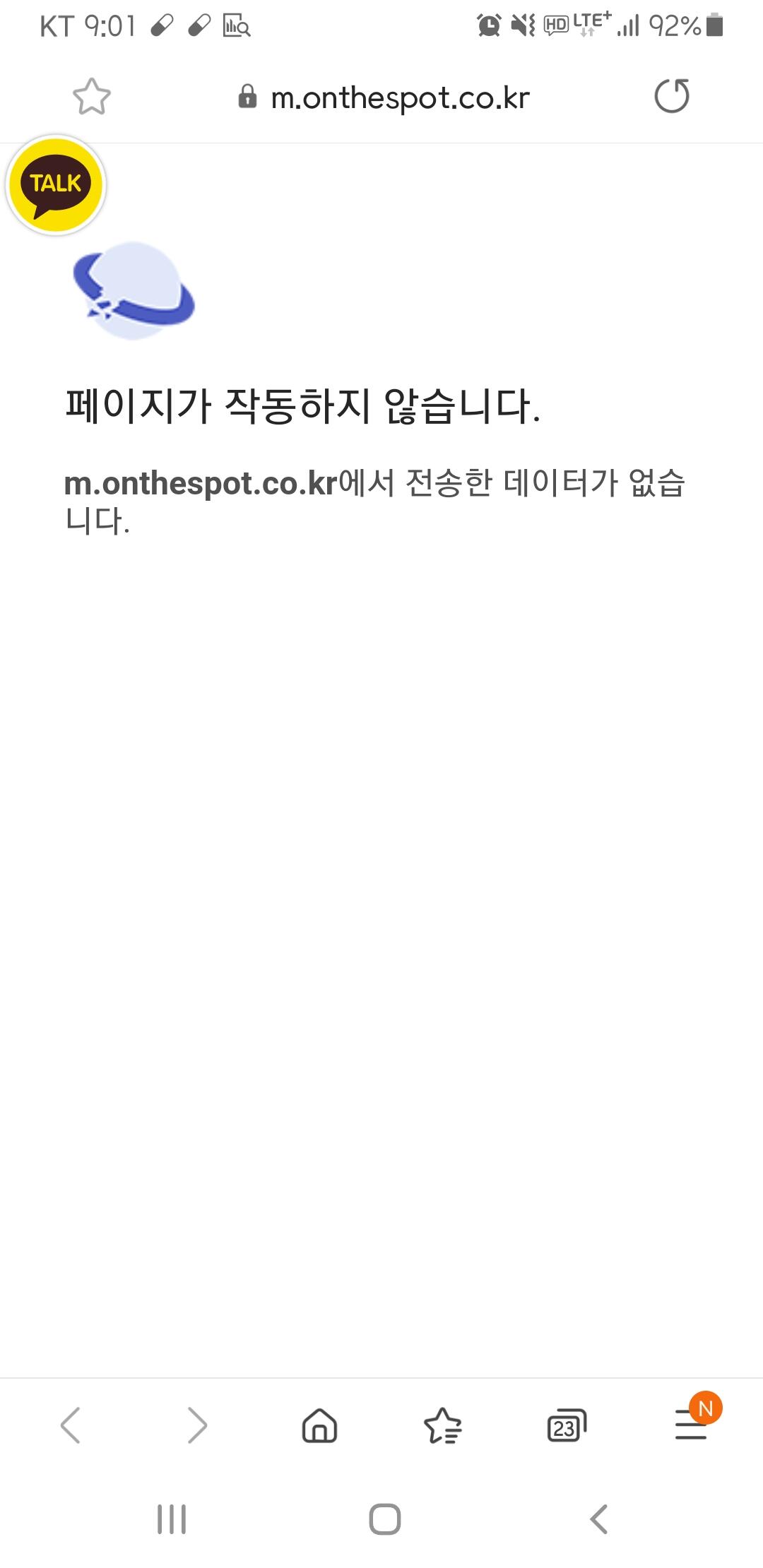Tap the system home button

385,1519
